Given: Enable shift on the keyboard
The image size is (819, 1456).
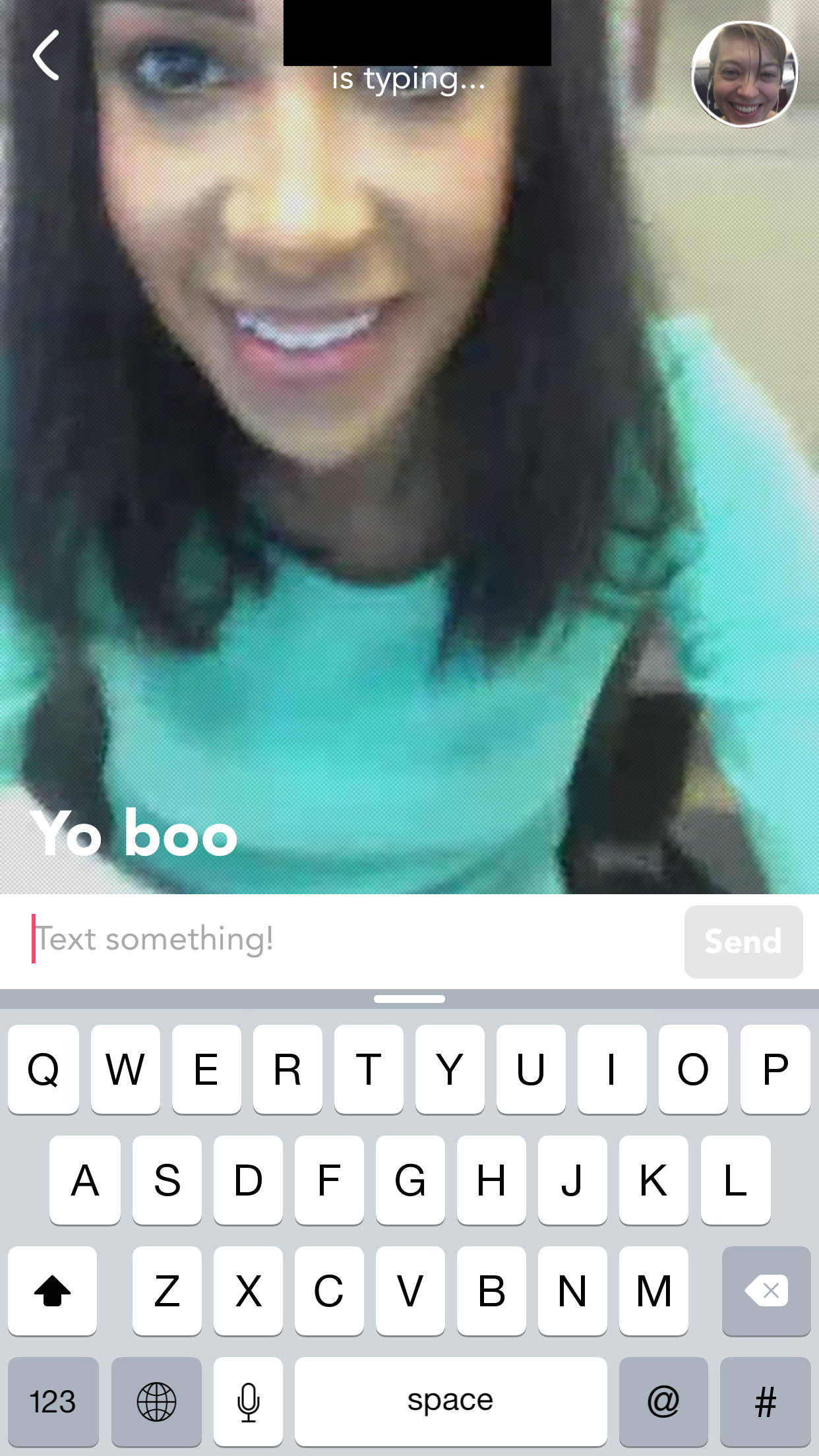Looking at the screenshot, I should click(53, 1290).
